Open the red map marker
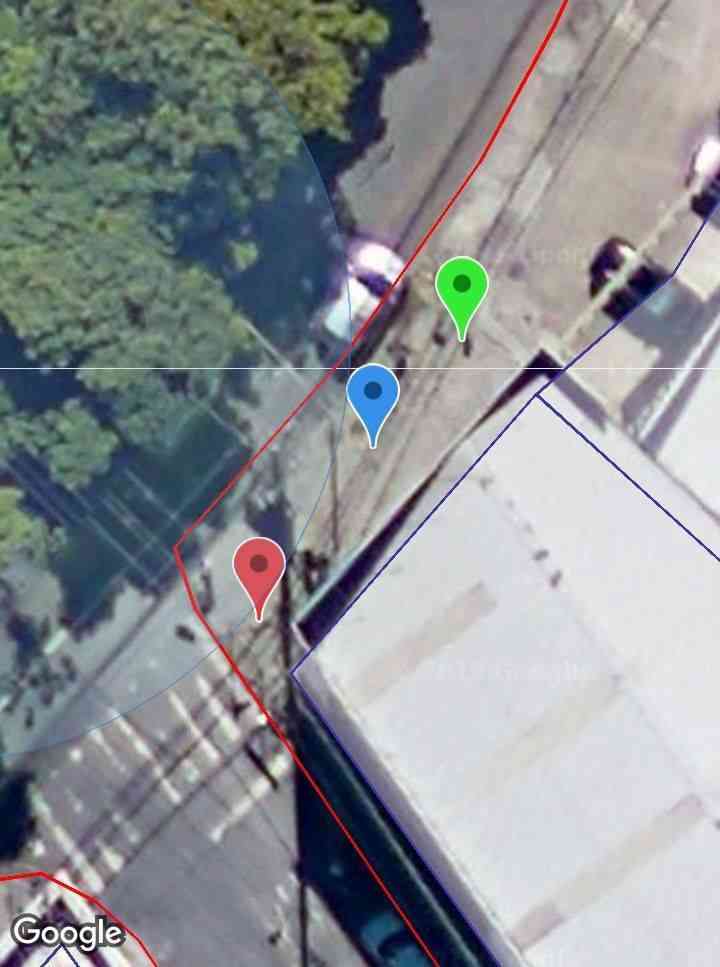Viewport: 720px width, 967px height. tap(259, 569)
